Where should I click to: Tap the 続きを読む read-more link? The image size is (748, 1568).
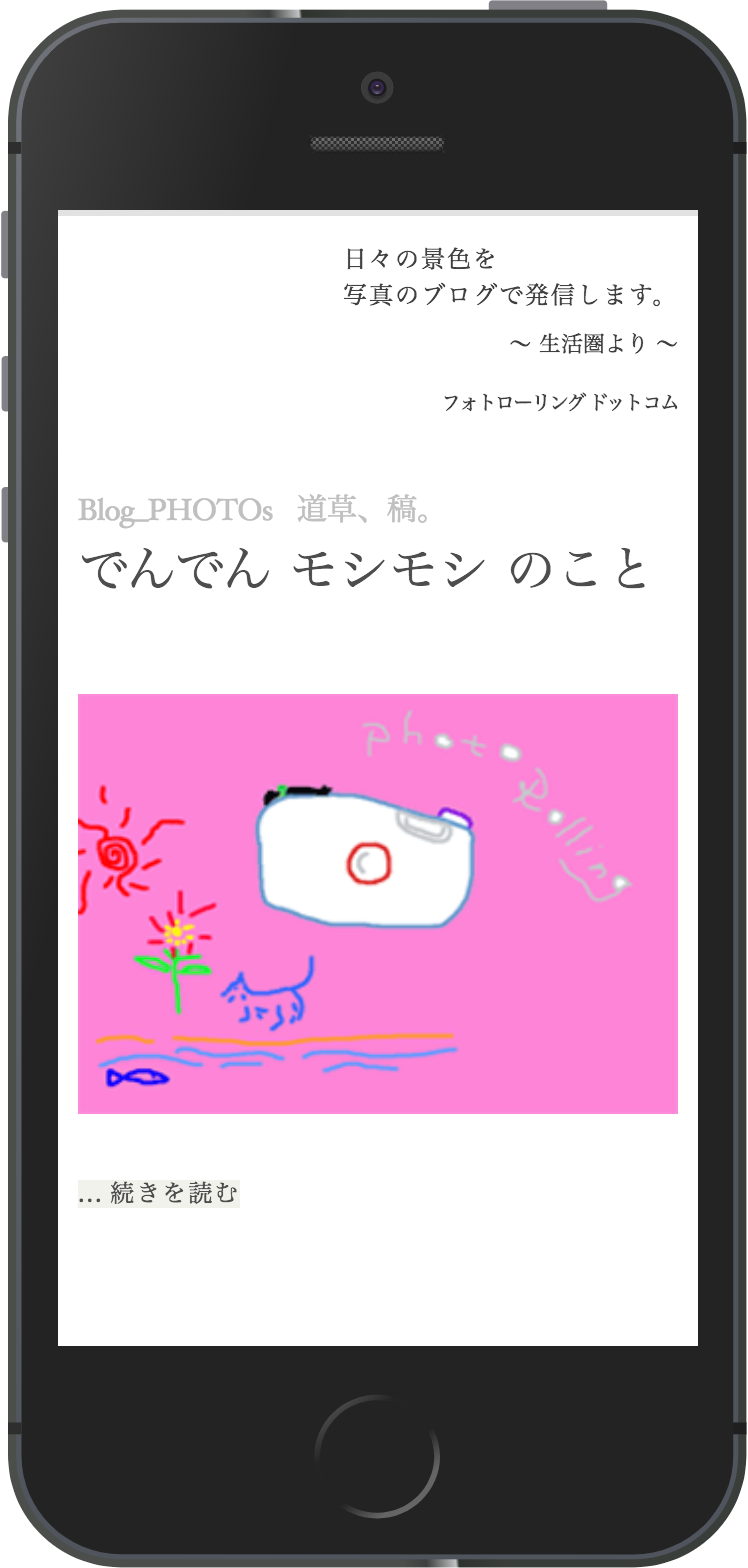tap(159, 1193)
